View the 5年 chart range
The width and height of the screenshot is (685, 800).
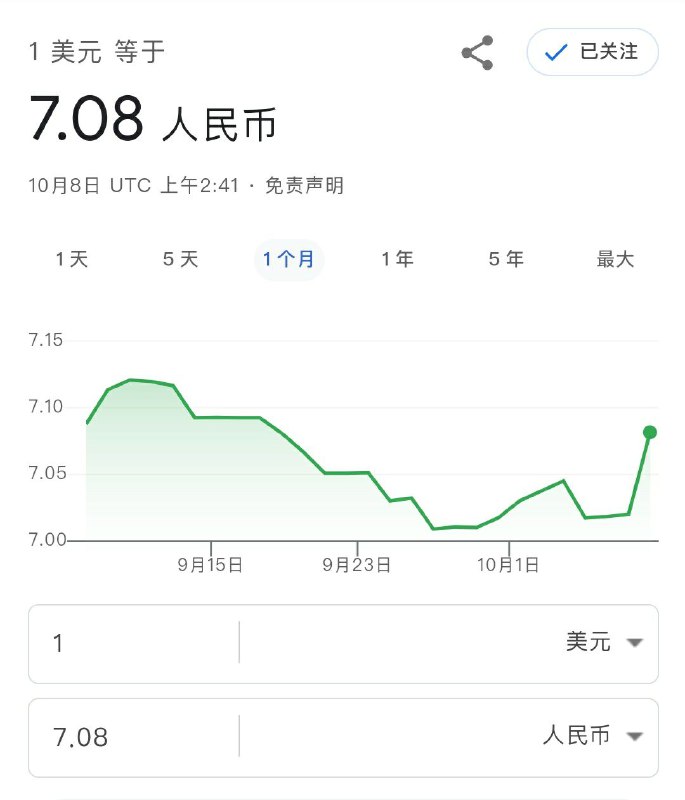click(x=506, y=260)
